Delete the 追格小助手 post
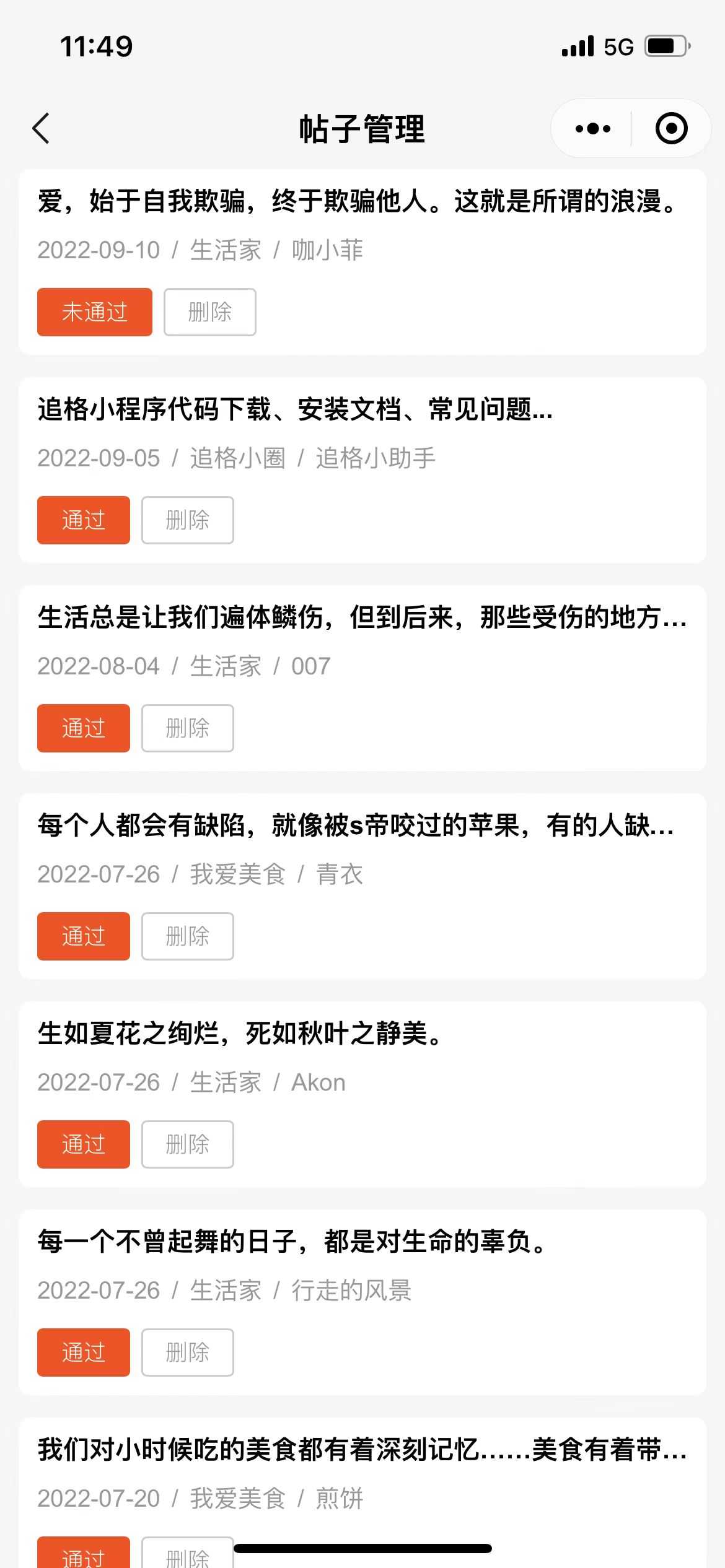The image size is (725, 1568). 188,520
